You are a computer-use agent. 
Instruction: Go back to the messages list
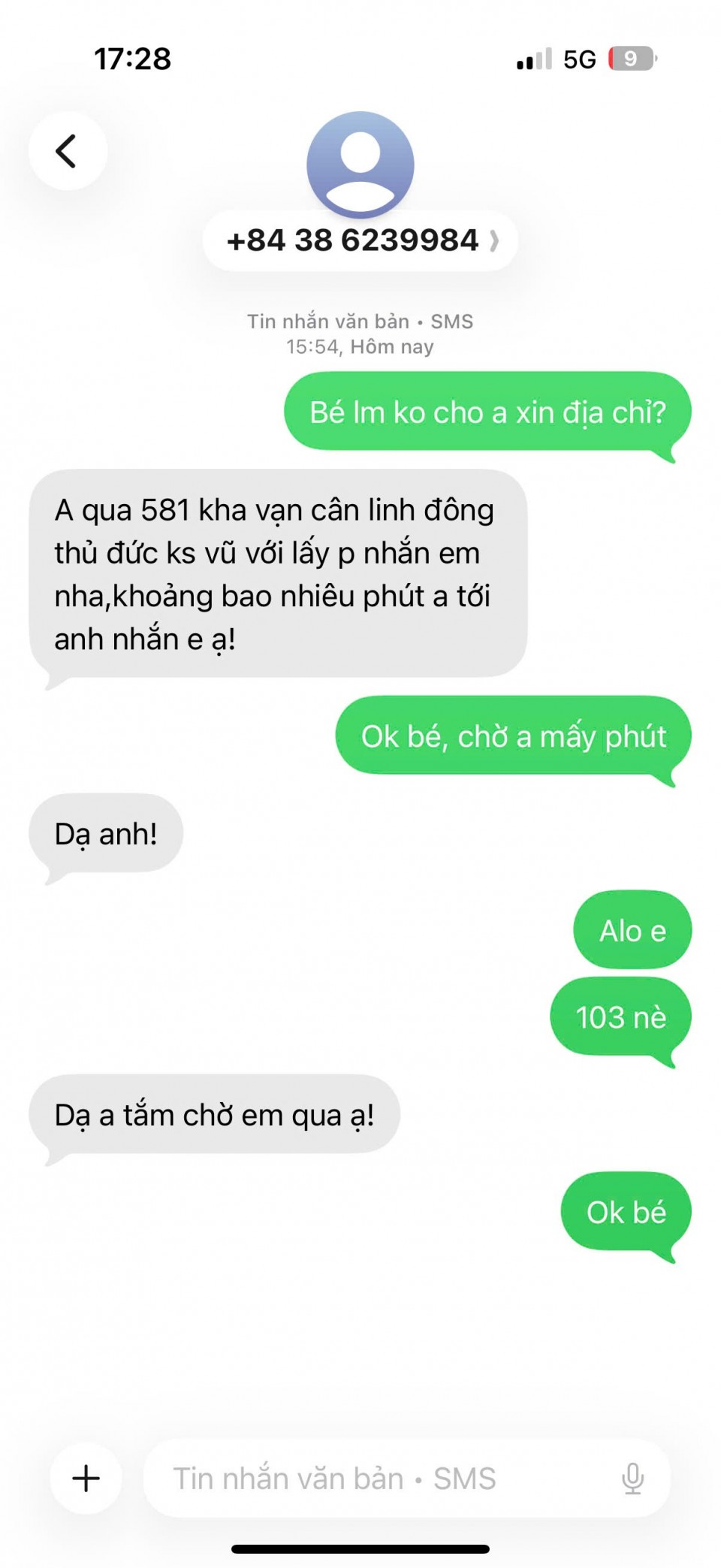(x=68, y=151)
